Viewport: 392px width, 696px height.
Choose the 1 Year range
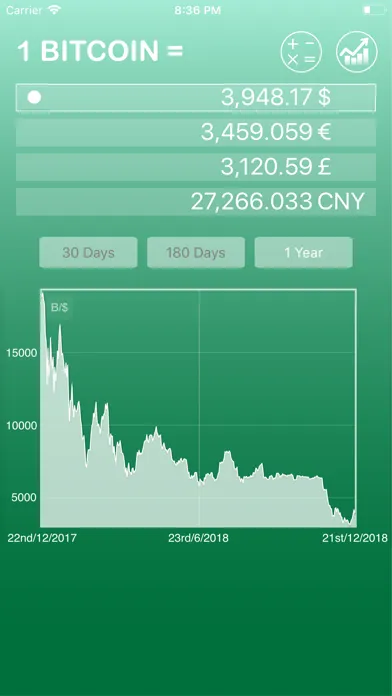tap(304, 253)
